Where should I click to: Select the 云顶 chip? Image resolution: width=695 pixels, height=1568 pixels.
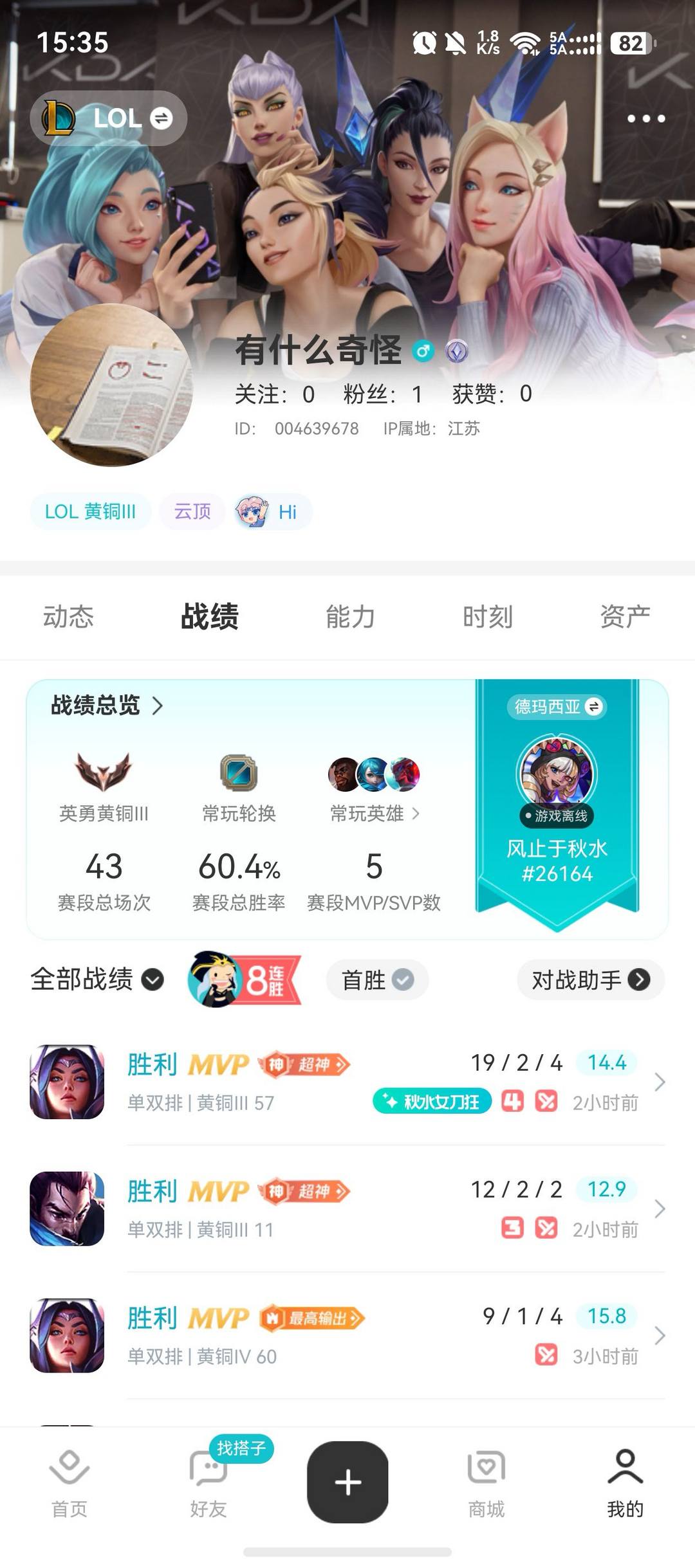point(192,511)
